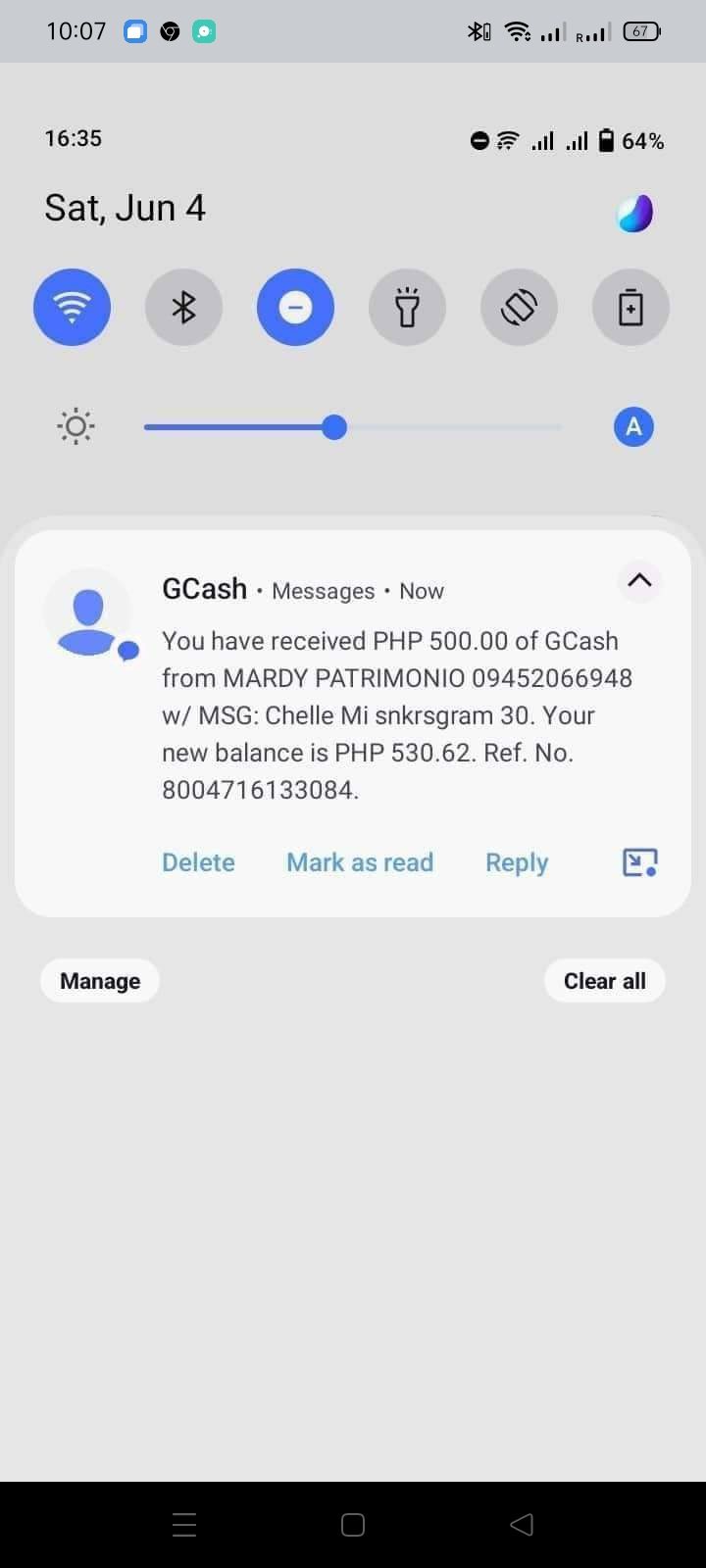Reply to the GCash message

click(x=517, y=862)
